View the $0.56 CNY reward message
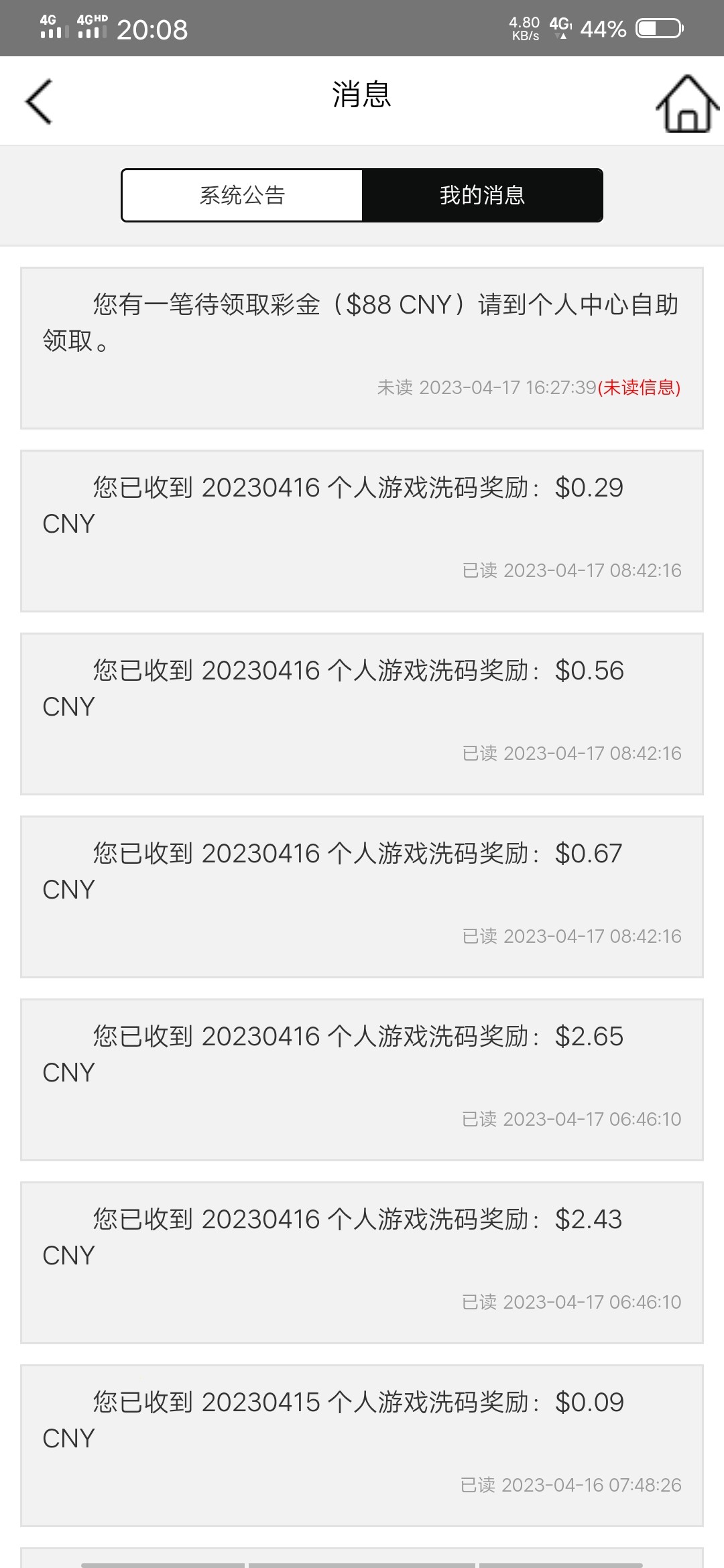The height and width of the screenshot is (1568, 724). [x=362, y=714]
